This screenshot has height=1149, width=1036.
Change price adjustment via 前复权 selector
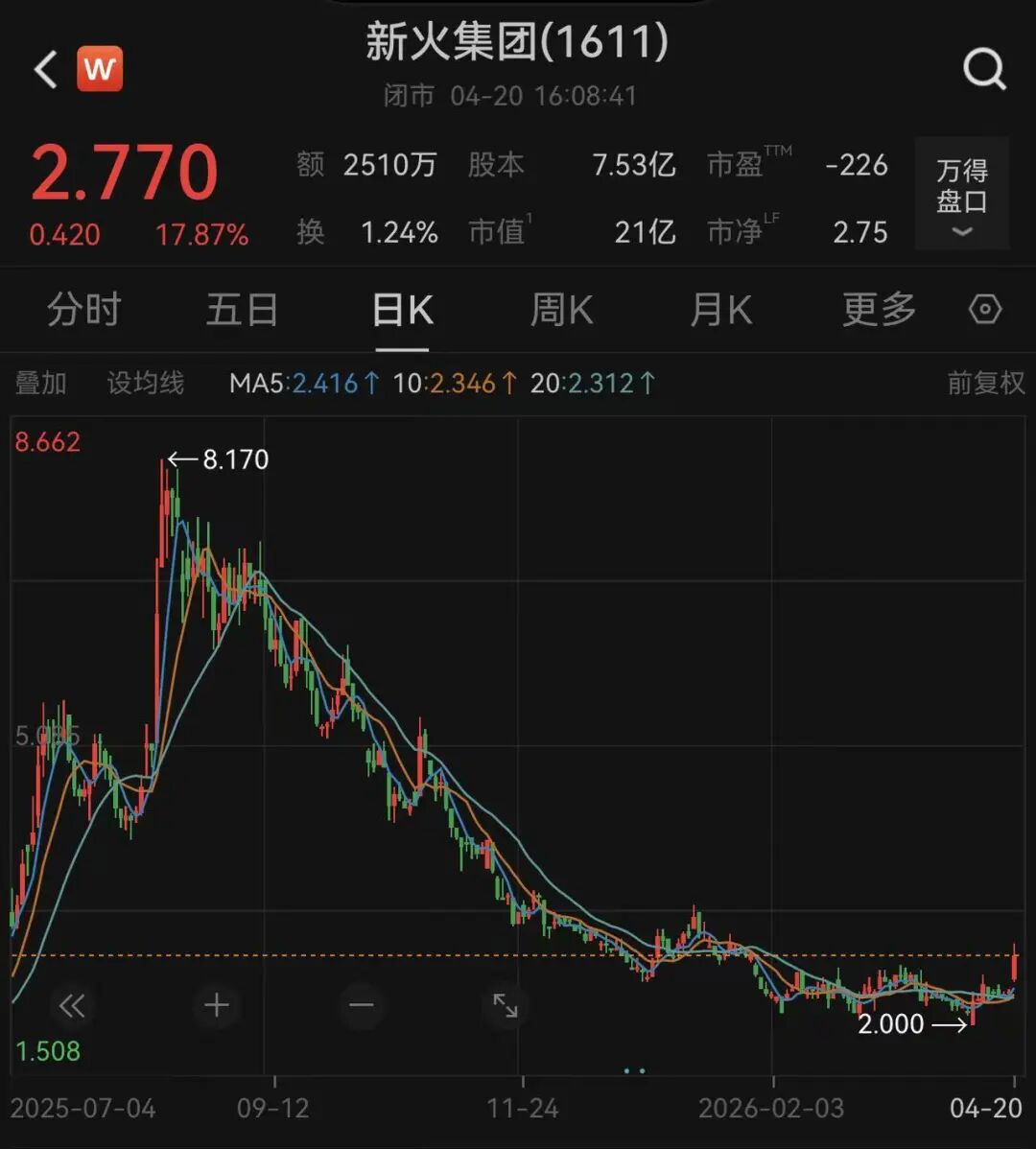coord(985,383)
